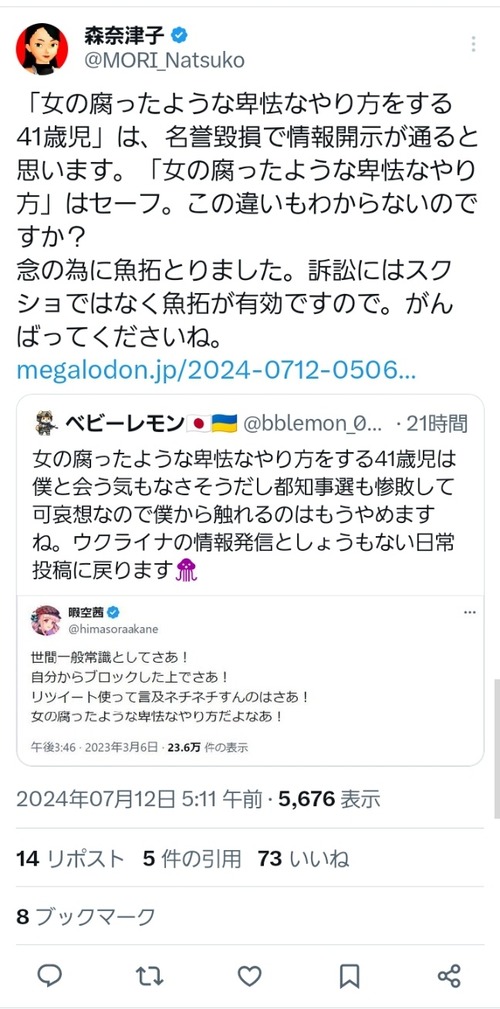Open the embedded tweet by 暇空茜
The height and width of the screenshot is (1009, 500).
250,680
